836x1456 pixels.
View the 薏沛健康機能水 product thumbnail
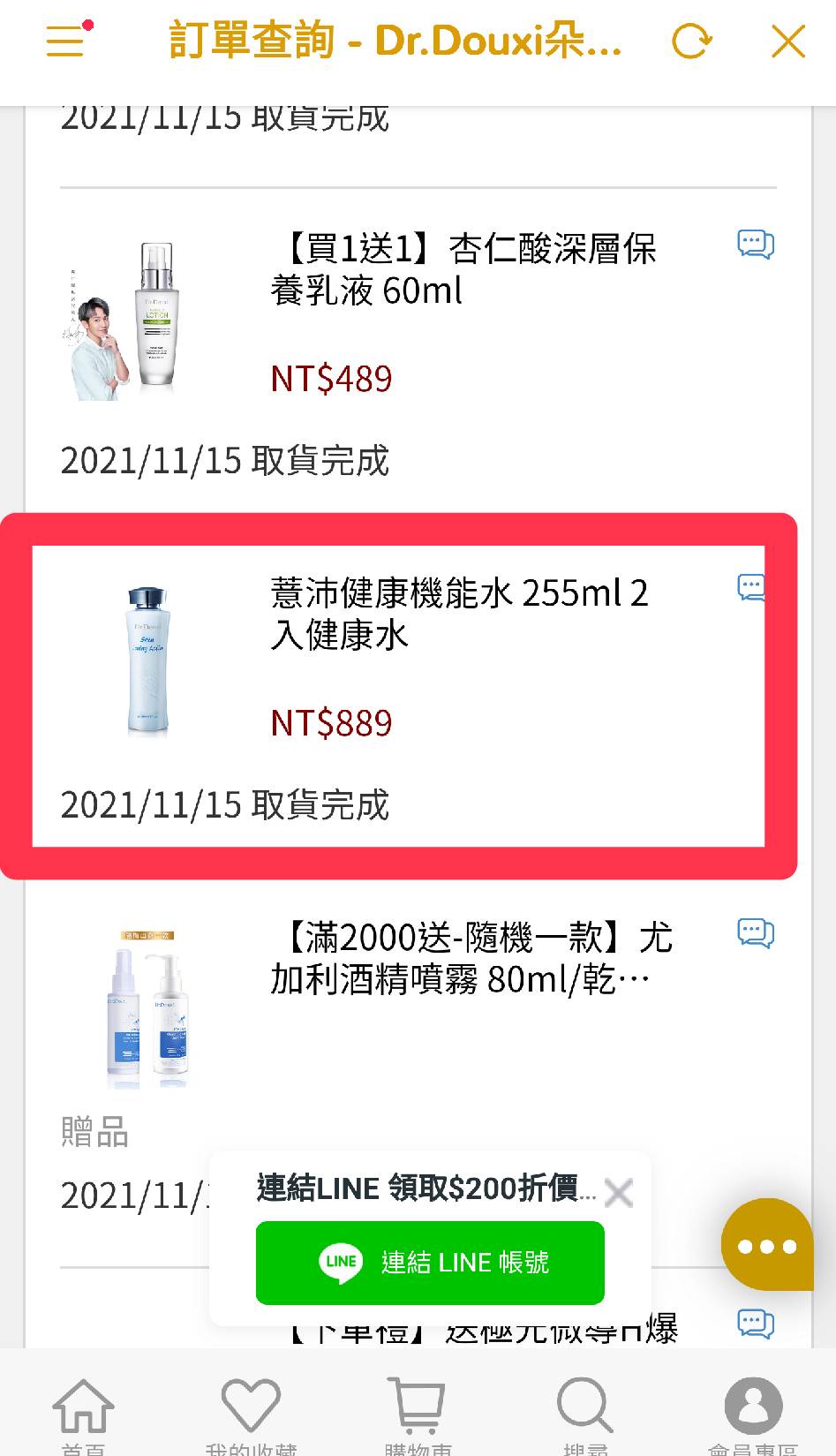pos(150,658)
